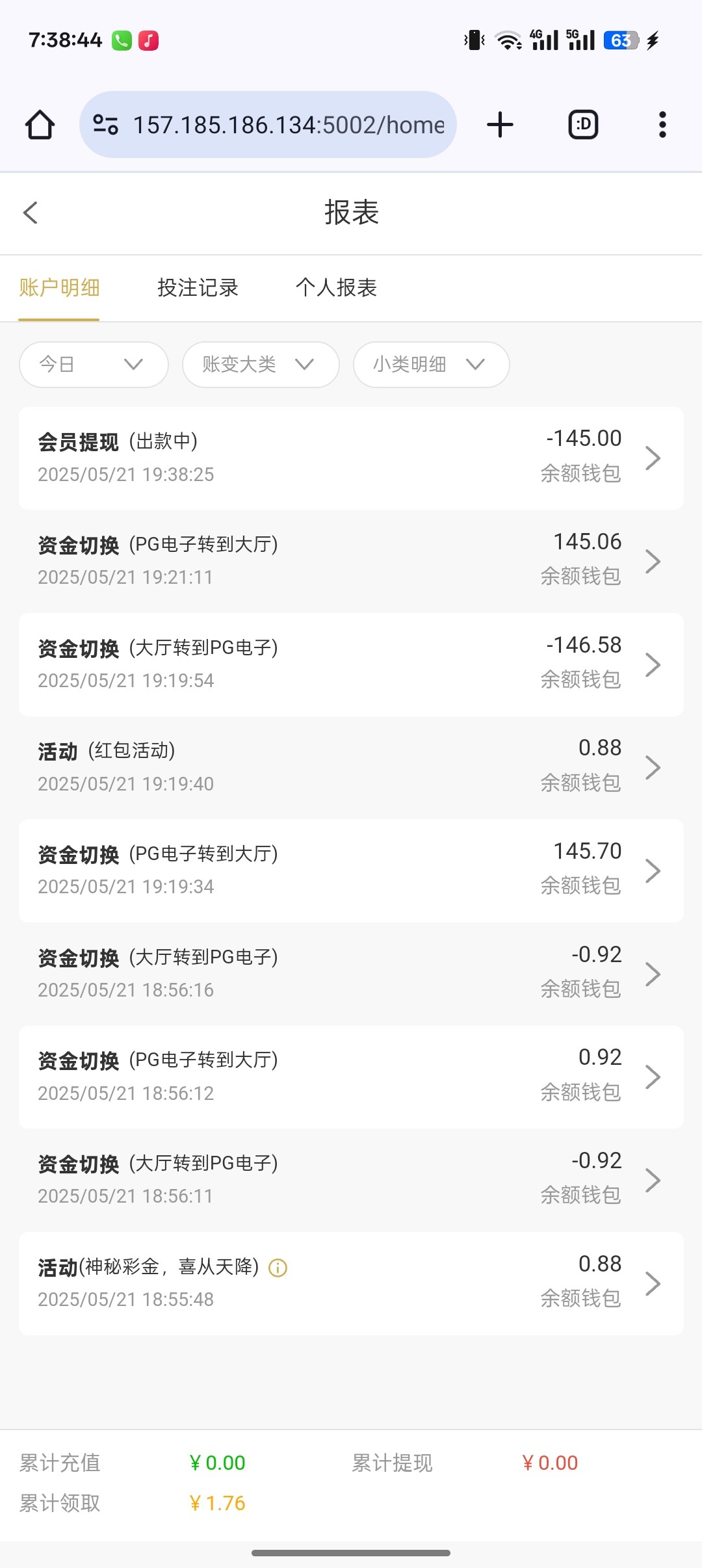Open the 资金切换 record of 145.70

coord(351,870)
